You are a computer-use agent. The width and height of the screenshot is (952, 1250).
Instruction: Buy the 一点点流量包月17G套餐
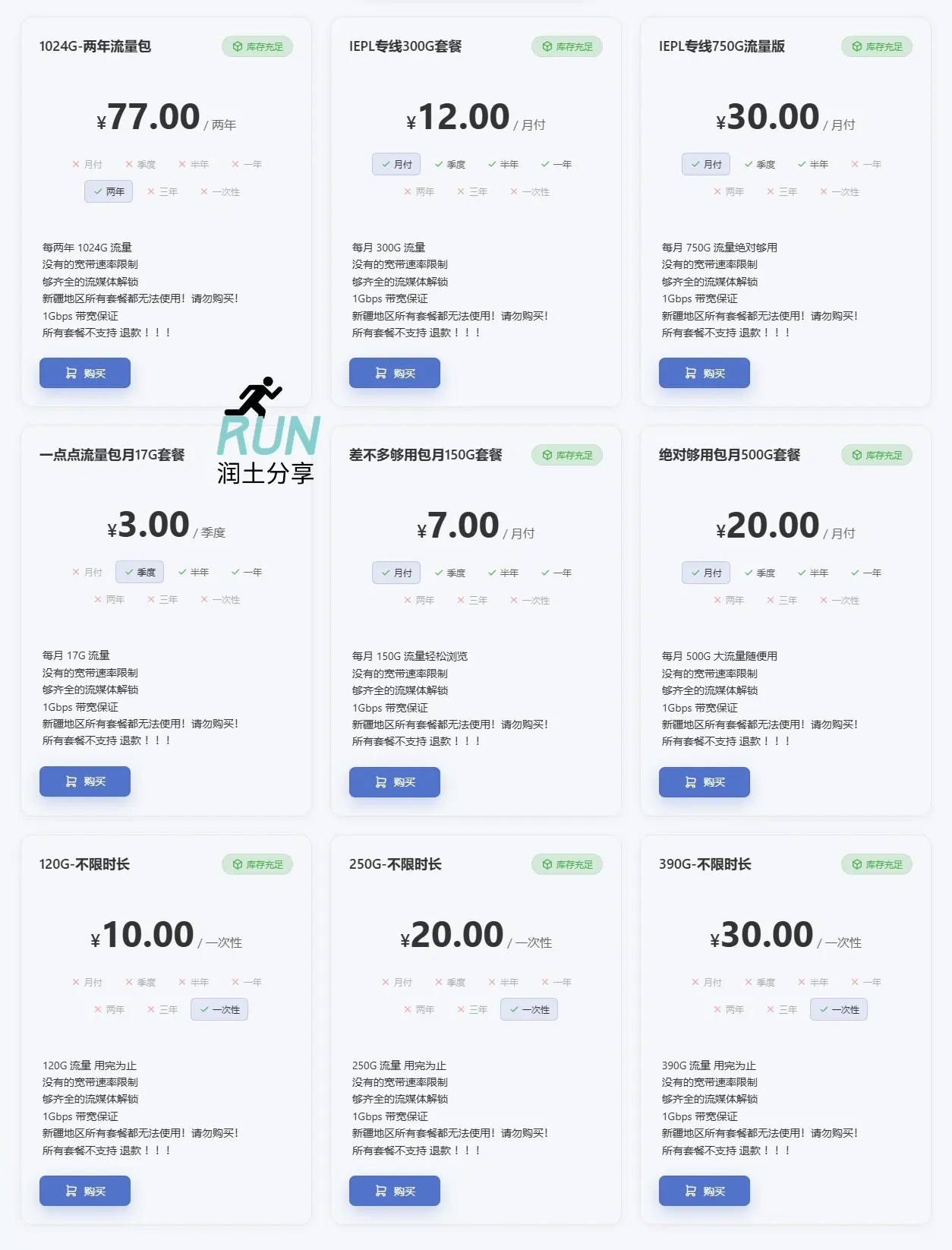[85, 781]
